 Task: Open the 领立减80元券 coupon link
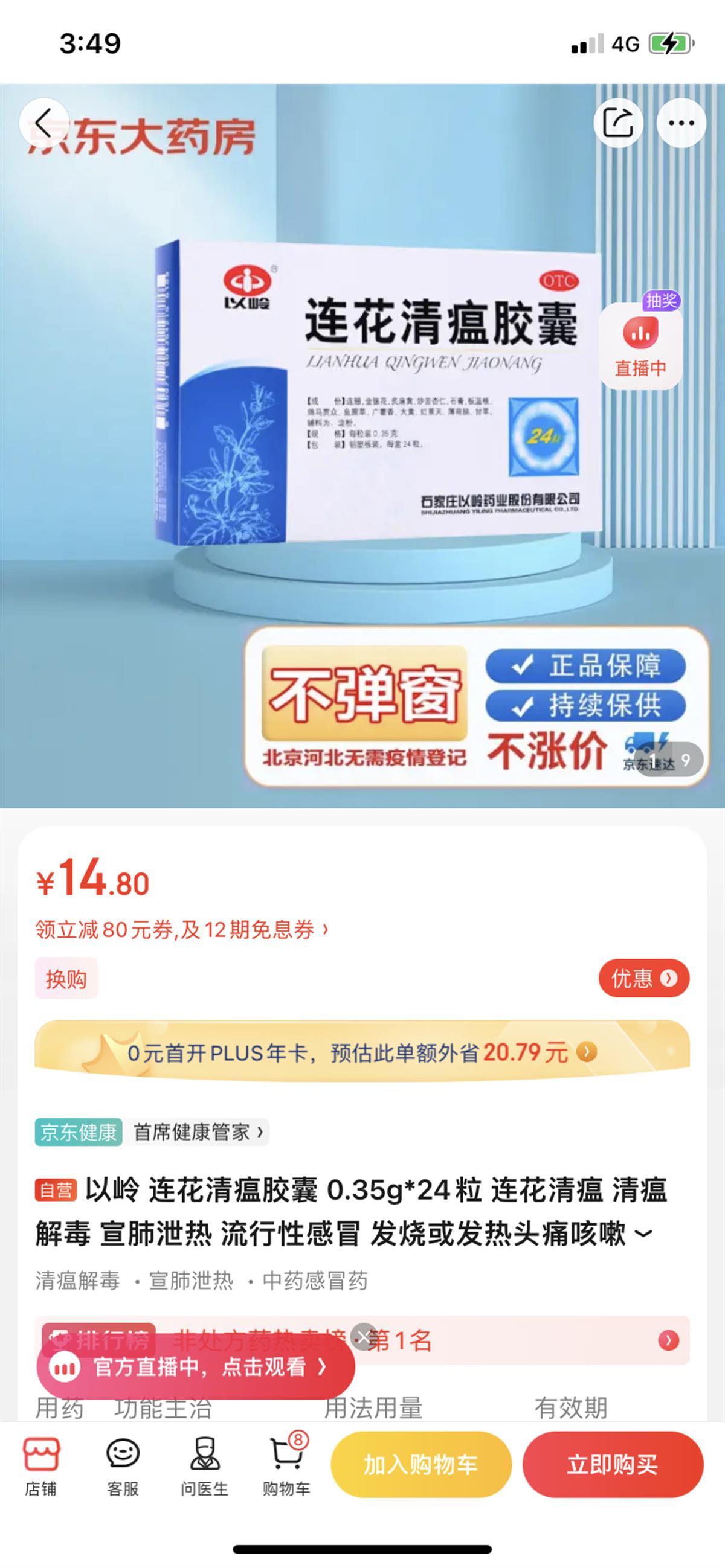[182, 929]
